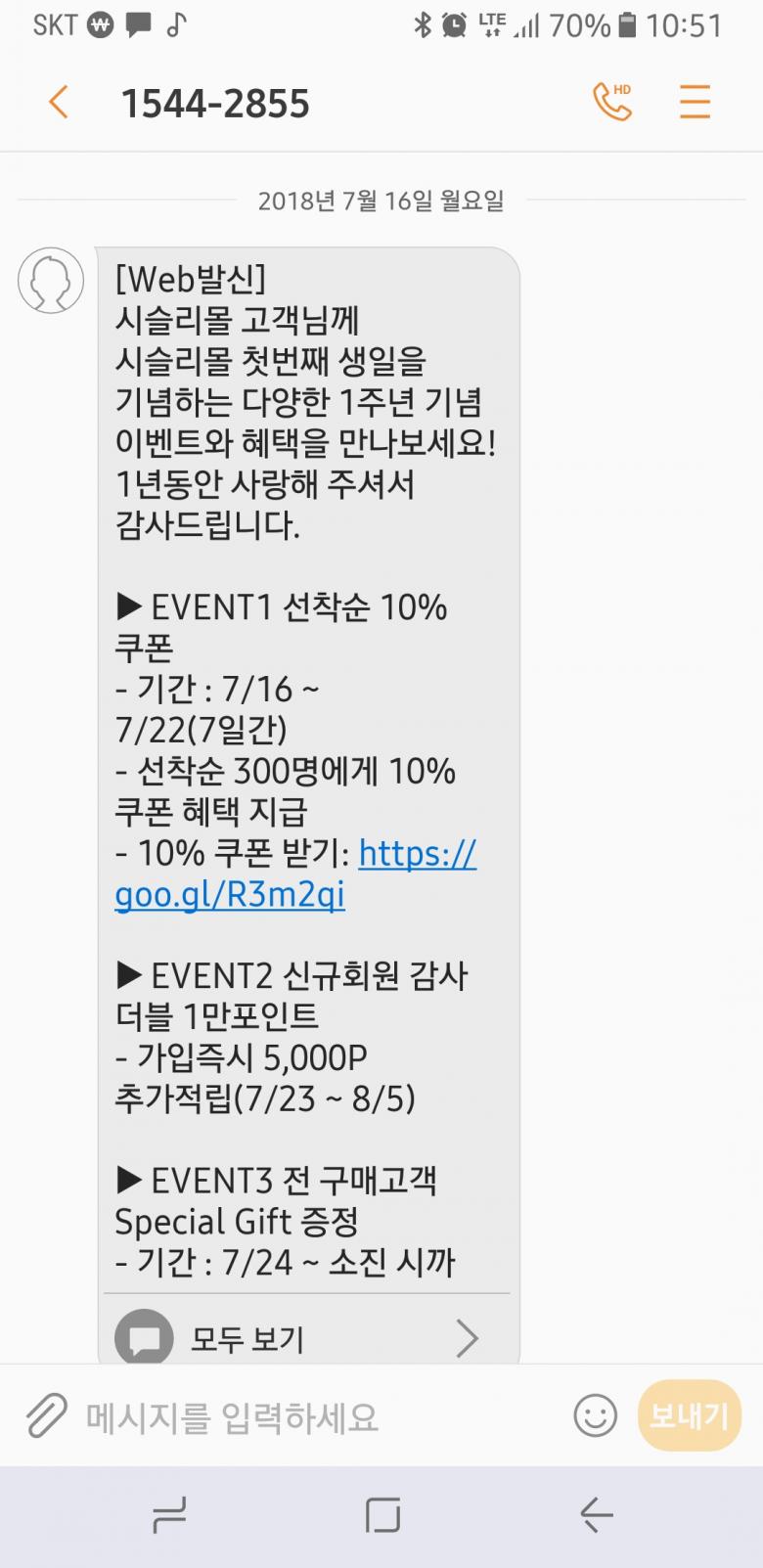Screen dimensions: 763x1568
Task: Go to the home screen
Action: coord(382,1515)
